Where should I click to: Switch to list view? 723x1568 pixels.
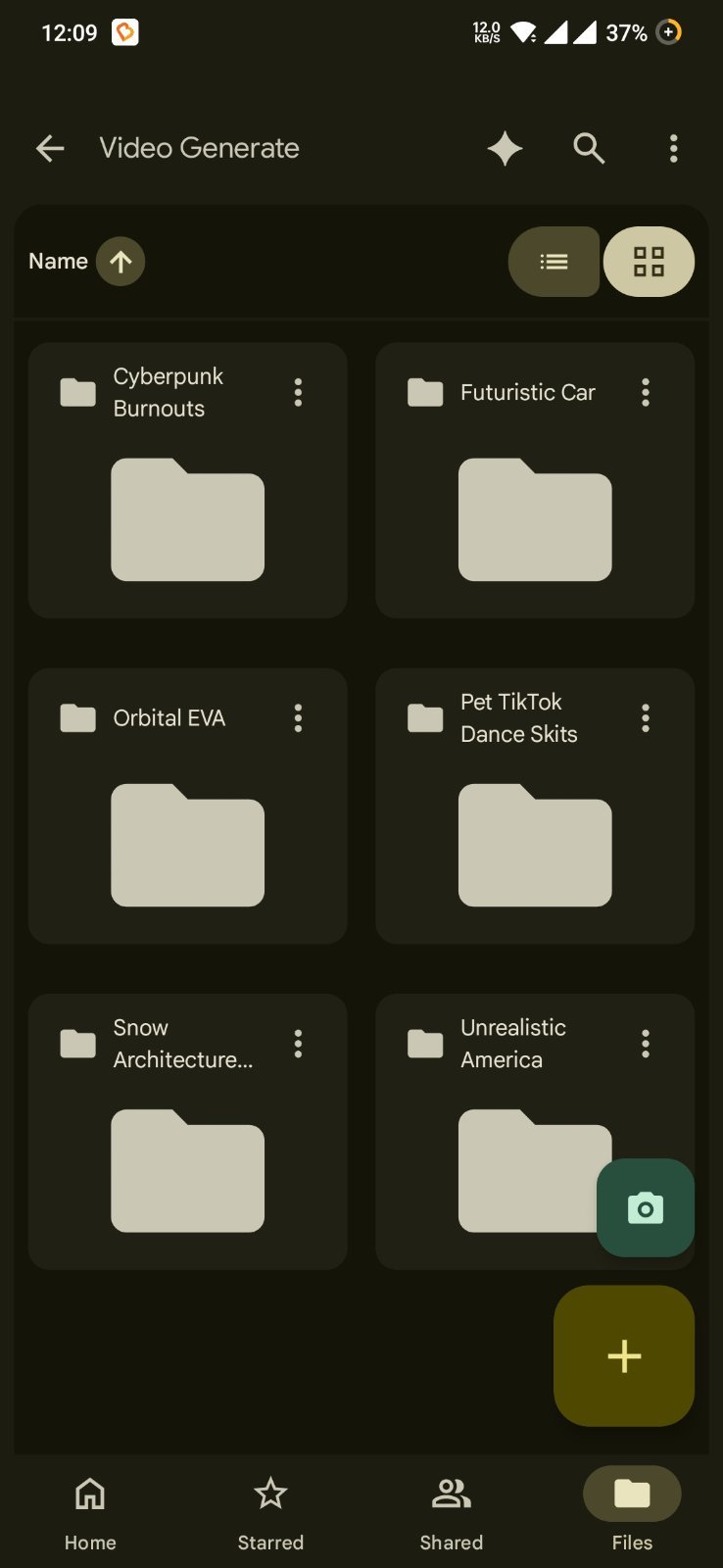(554, 262)
